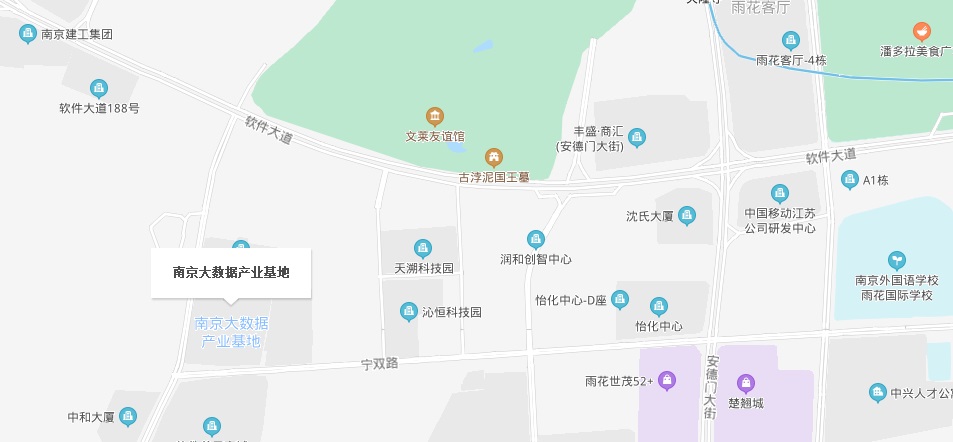This screenshot has height=442, width=953.
Task: Tap the 雨花客厅-4栋 marker
Action: point(791,41)
